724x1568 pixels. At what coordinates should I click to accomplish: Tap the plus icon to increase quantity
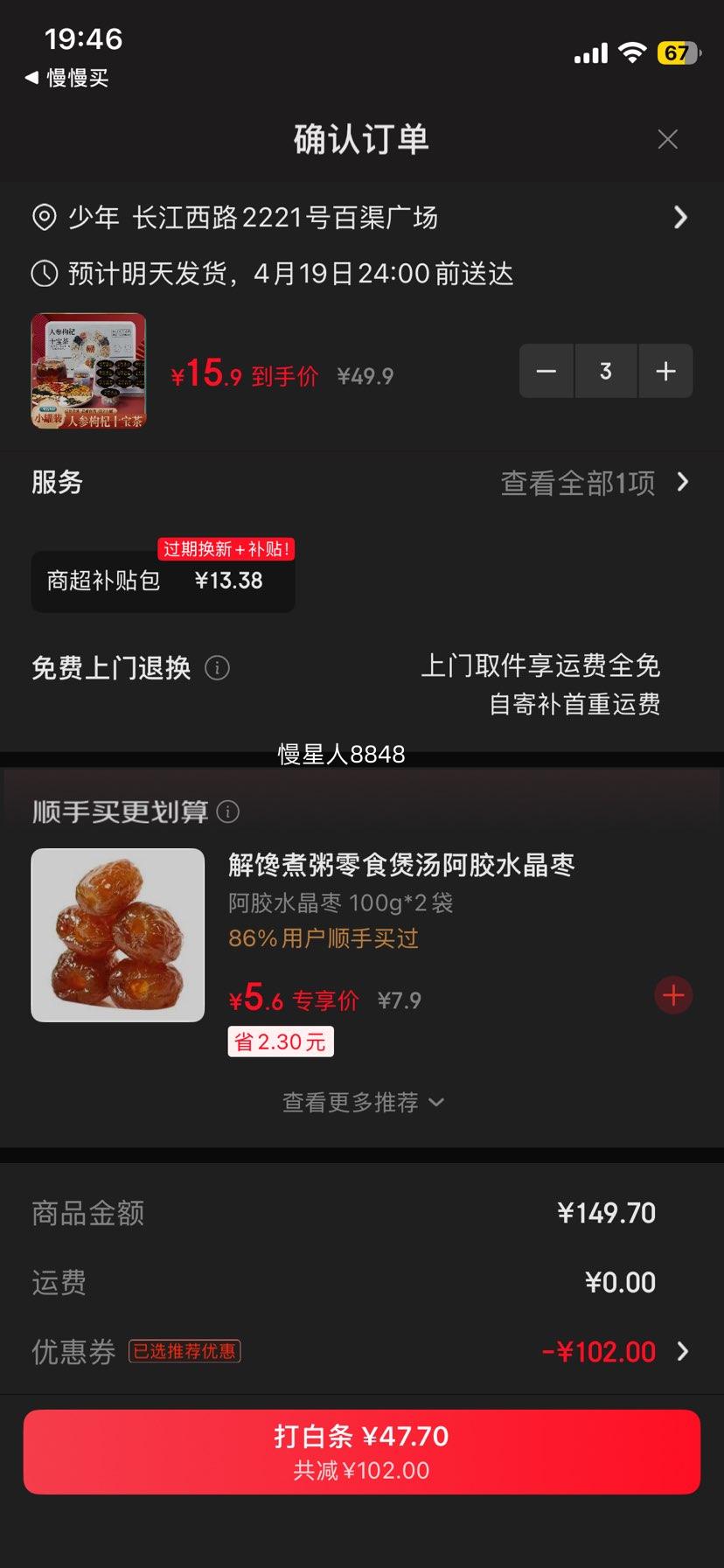pyautogui.click(x=665, y=371)
